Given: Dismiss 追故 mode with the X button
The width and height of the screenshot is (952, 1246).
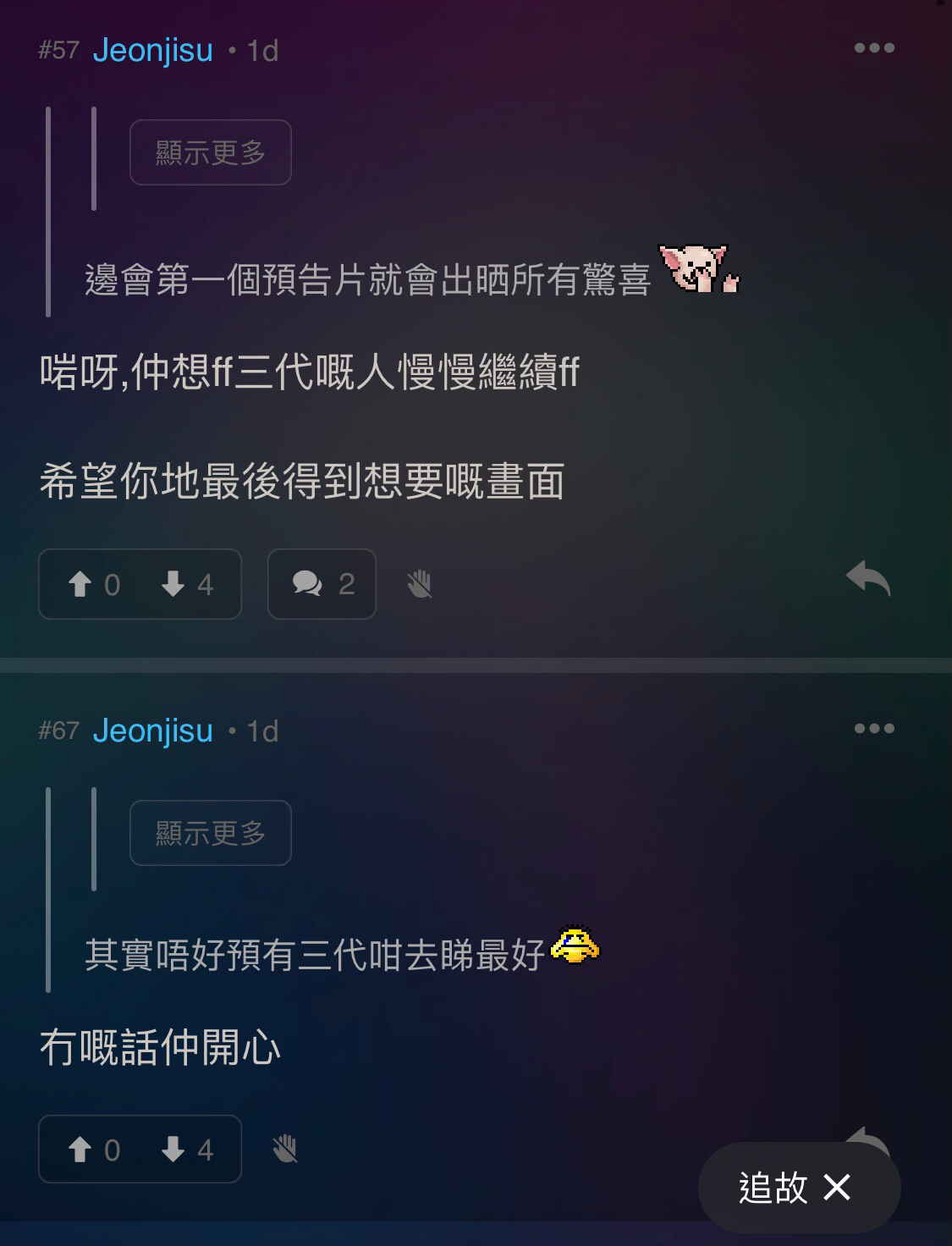Looking at the screenshot, I should 836,1188.
